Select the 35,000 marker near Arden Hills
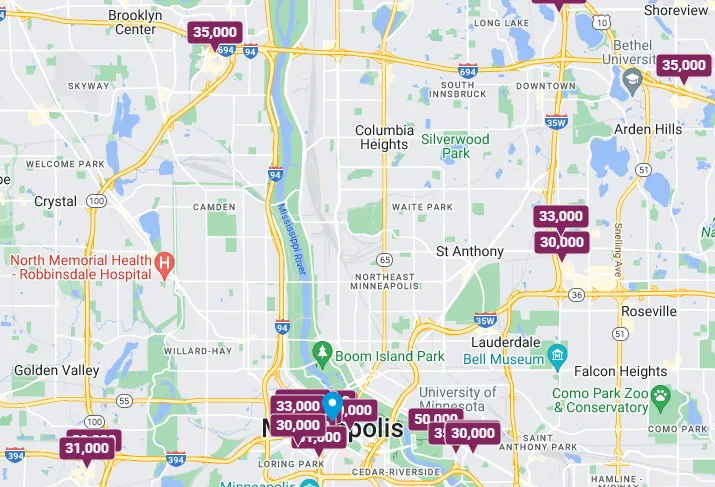Image resolution: width=715 pixels, height=487 pixels. 684,65
